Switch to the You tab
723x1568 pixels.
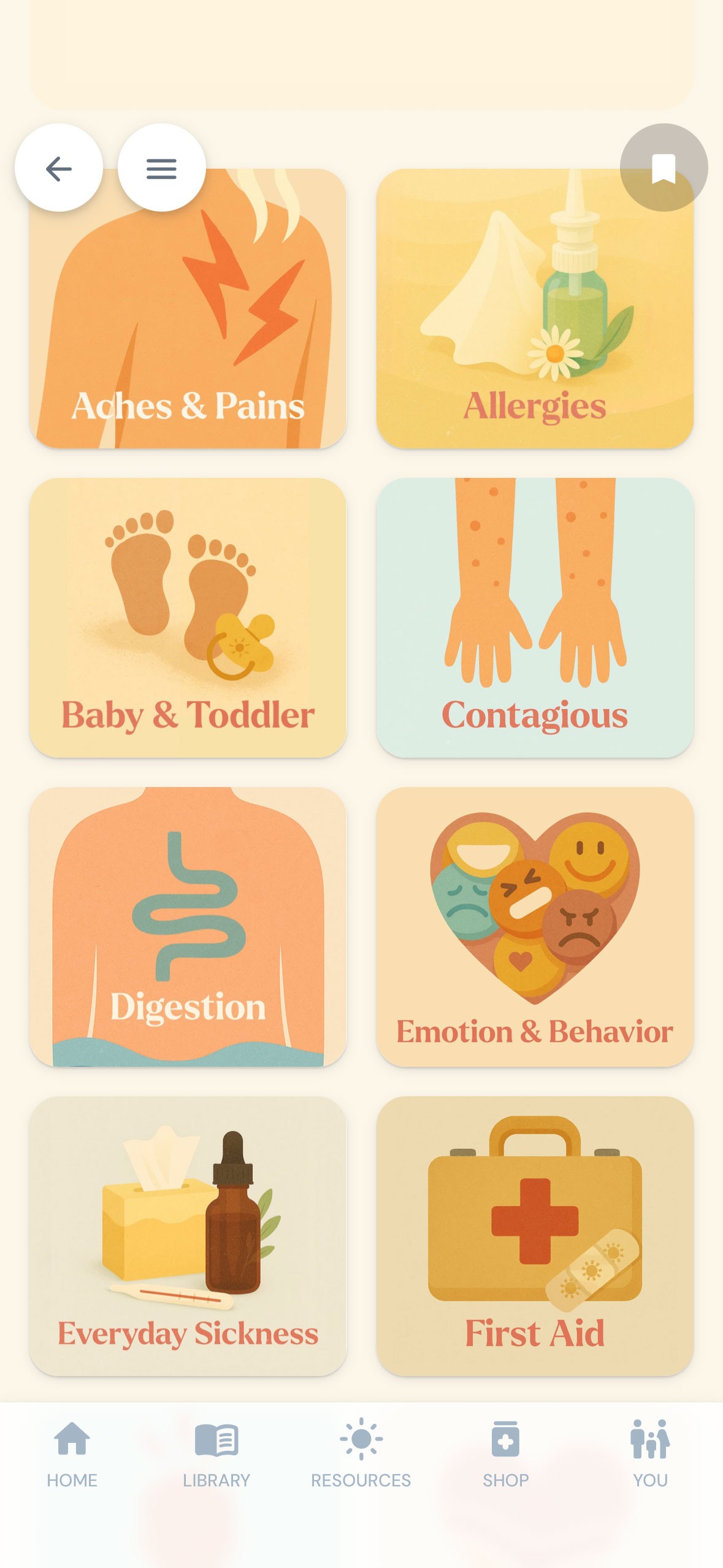(650, 1454)
